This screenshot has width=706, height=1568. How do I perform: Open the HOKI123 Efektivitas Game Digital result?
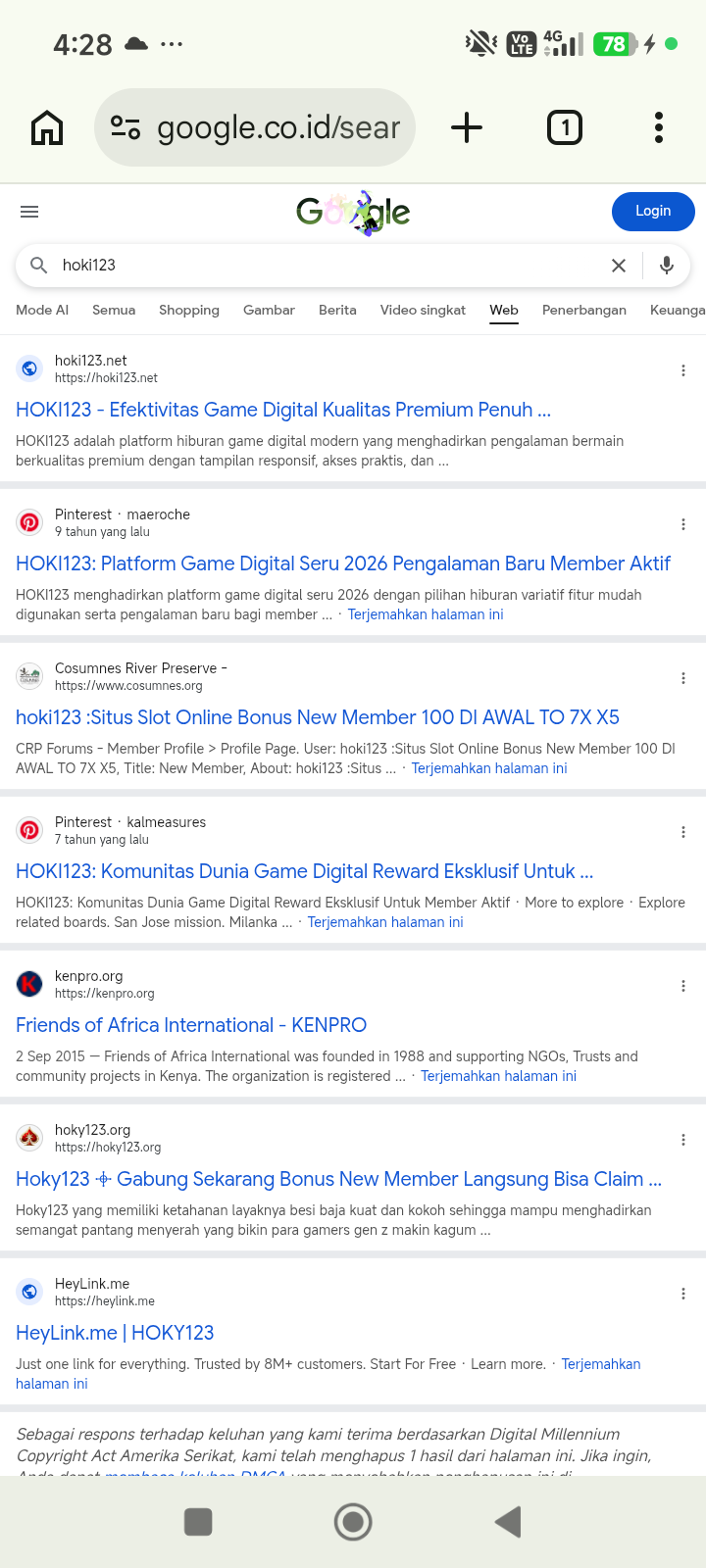point(283,410)
